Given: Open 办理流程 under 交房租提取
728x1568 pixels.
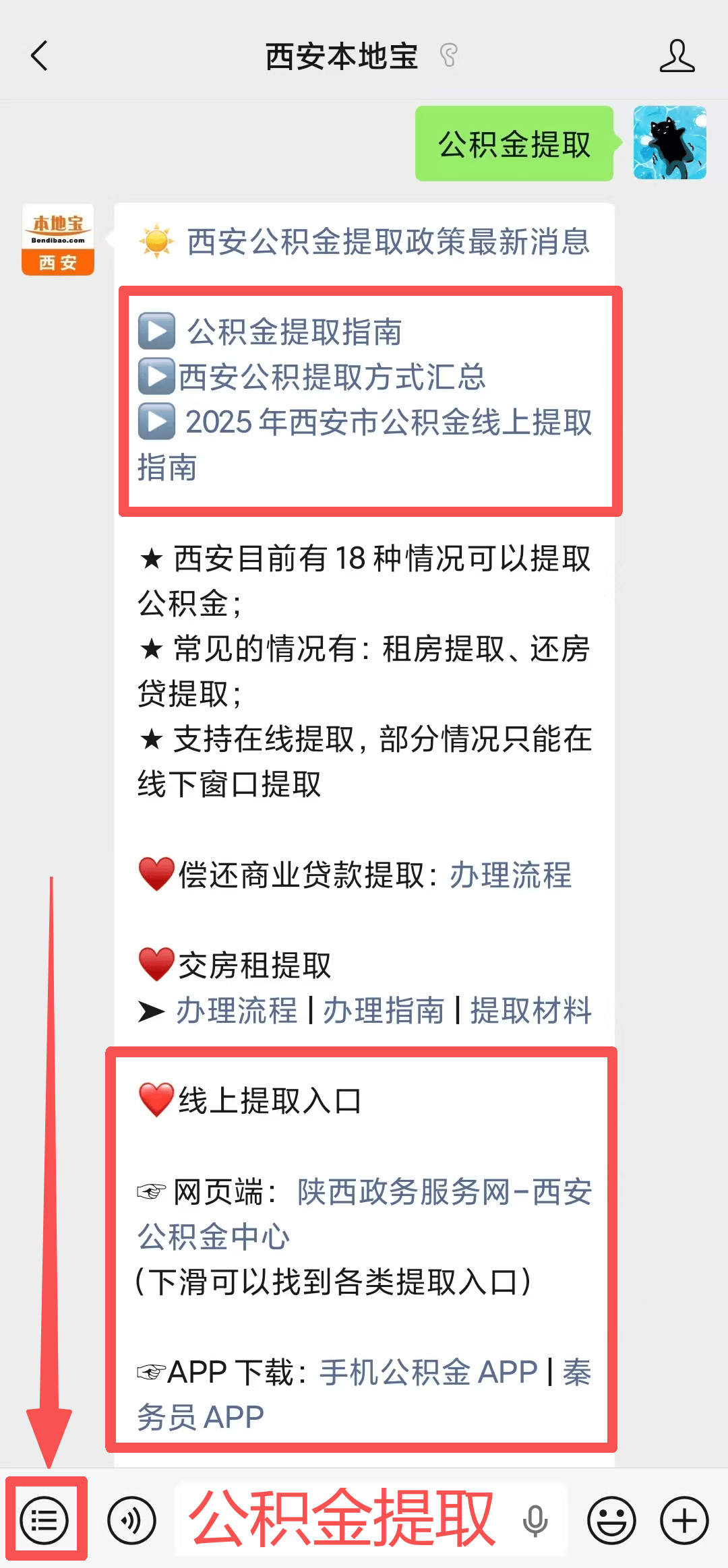Looking at the screenshot, I should click(237, 1011).
